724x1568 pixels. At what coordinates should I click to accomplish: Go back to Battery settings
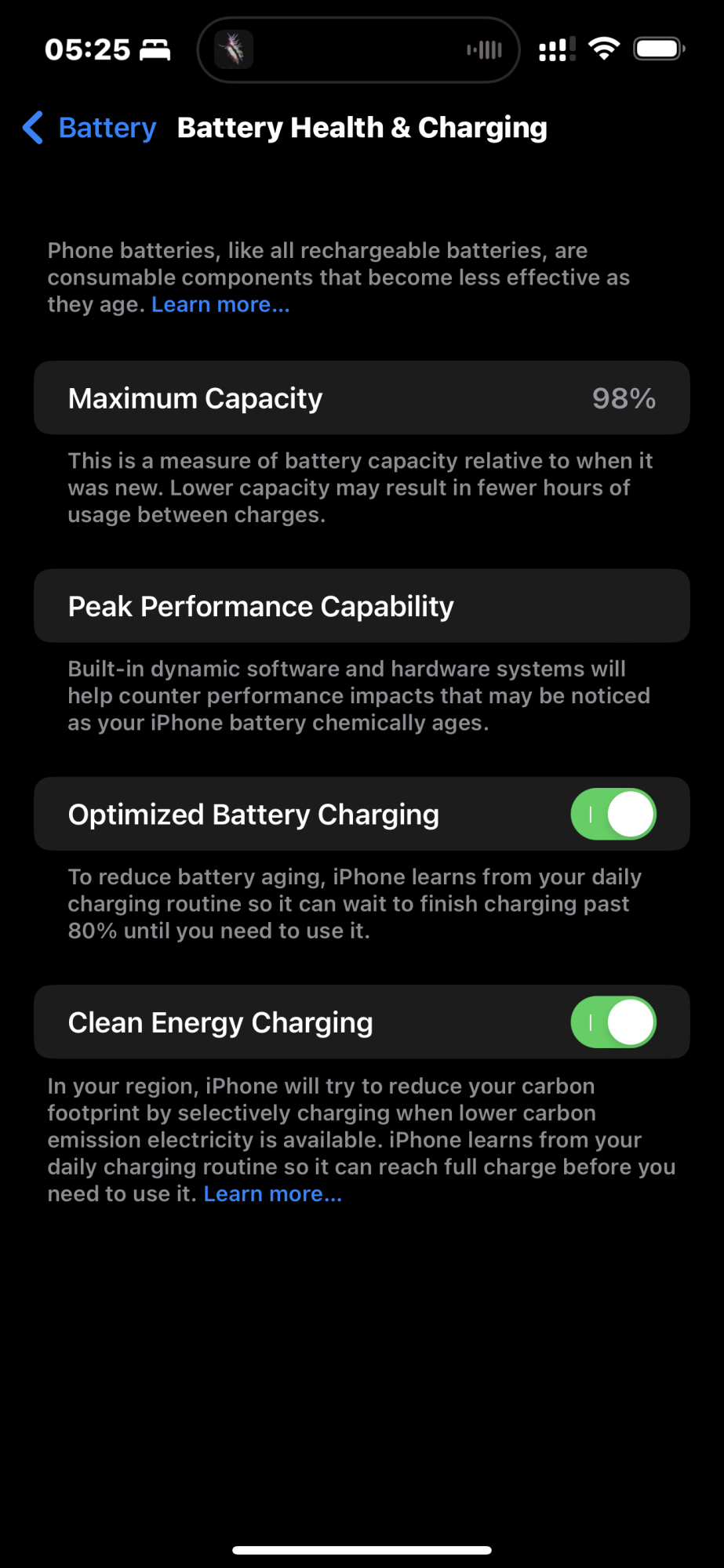90,128
